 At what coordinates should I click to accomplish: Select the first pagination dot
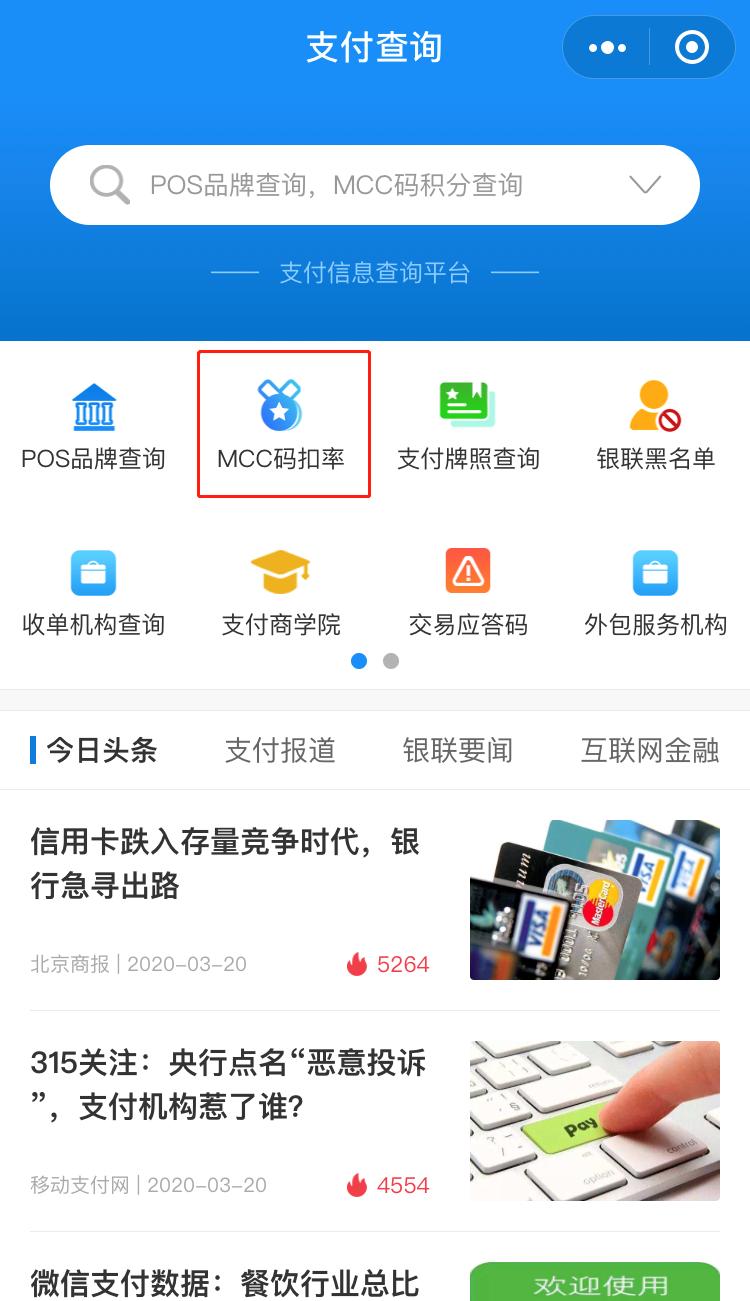point(359,661)
